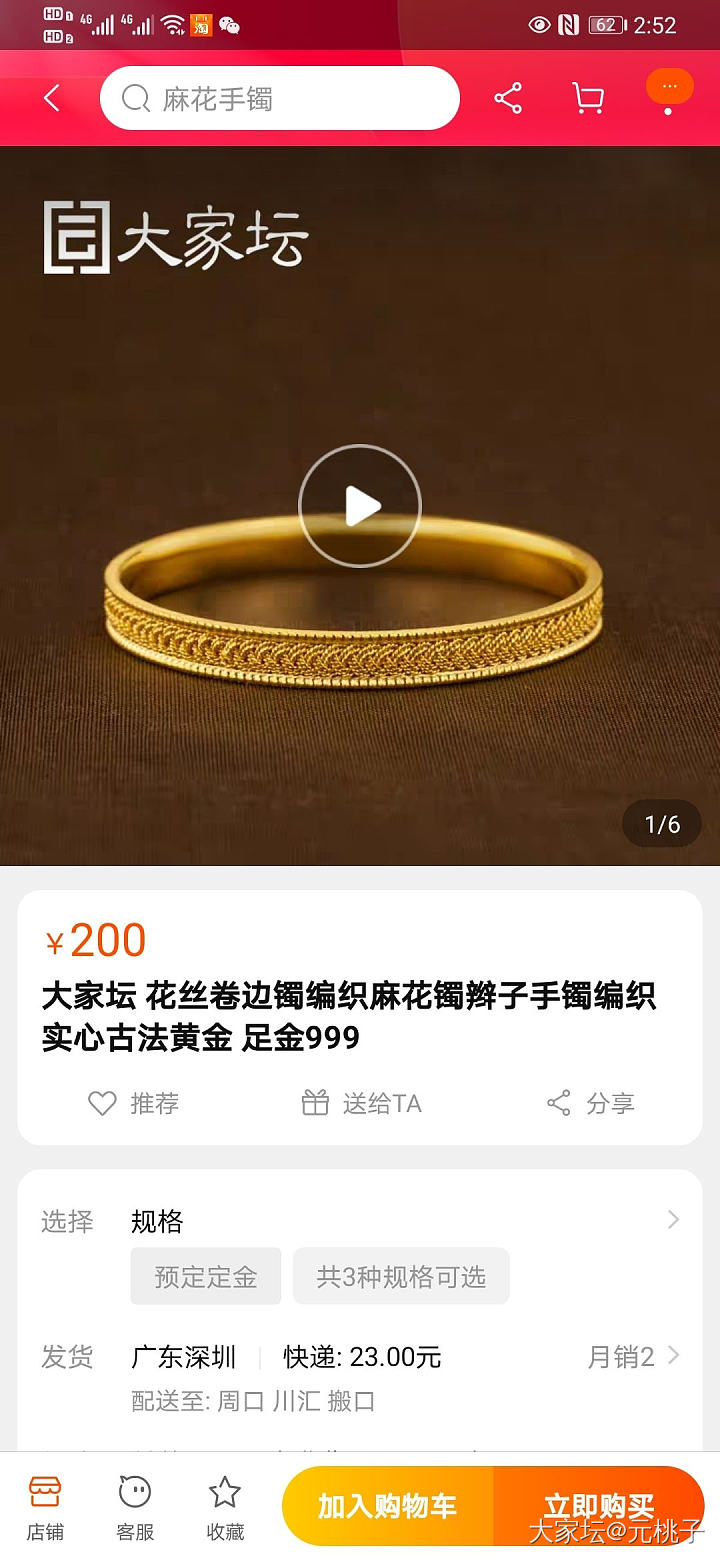The height and width of the screenshot is (1560, 720).
Task: Tap 加入购物车 to add to cart
Action: pos(388,1506)
